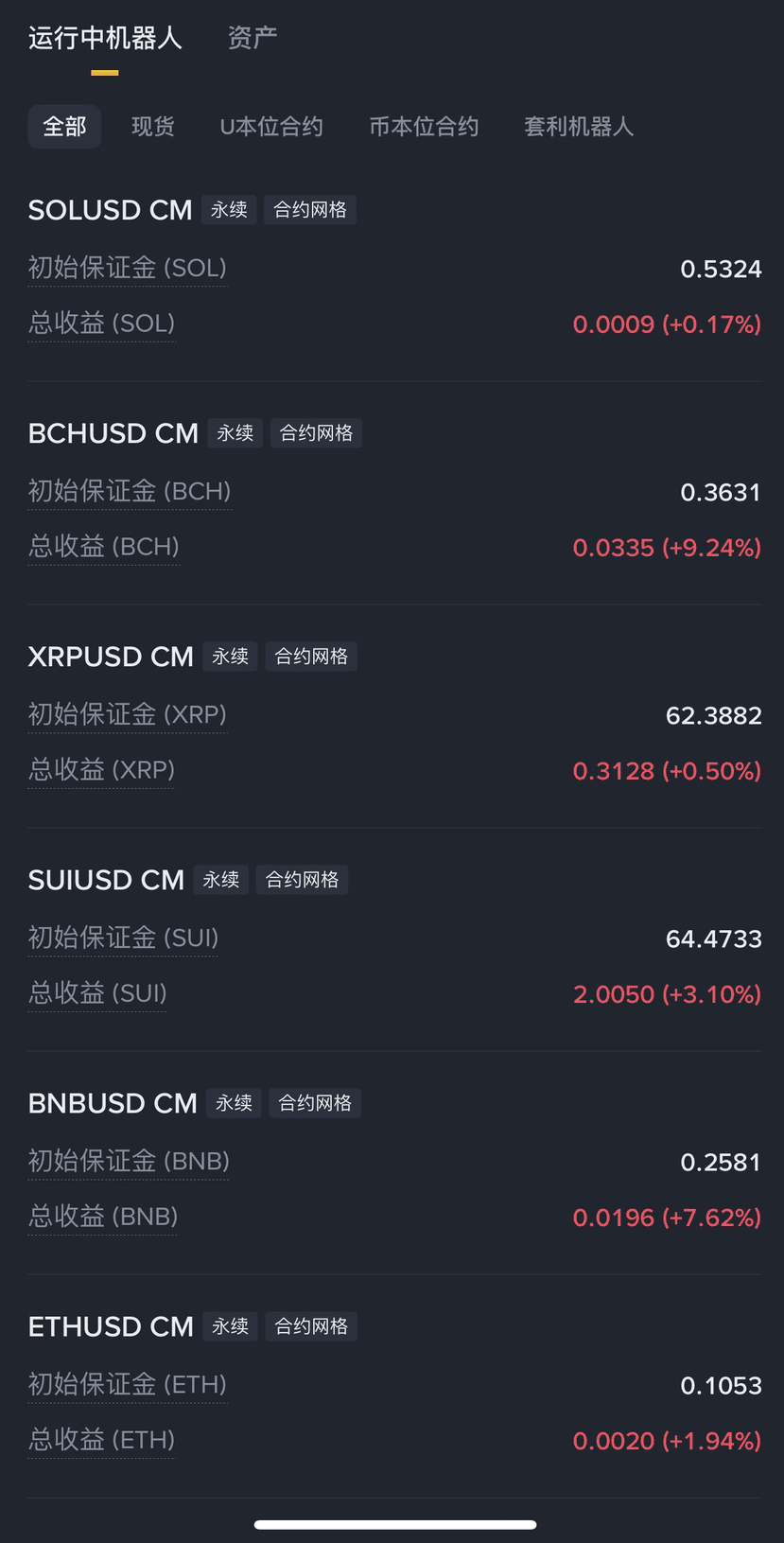Tap 初始保证金 (SOL) label for explanation

(x=127, y=269)
